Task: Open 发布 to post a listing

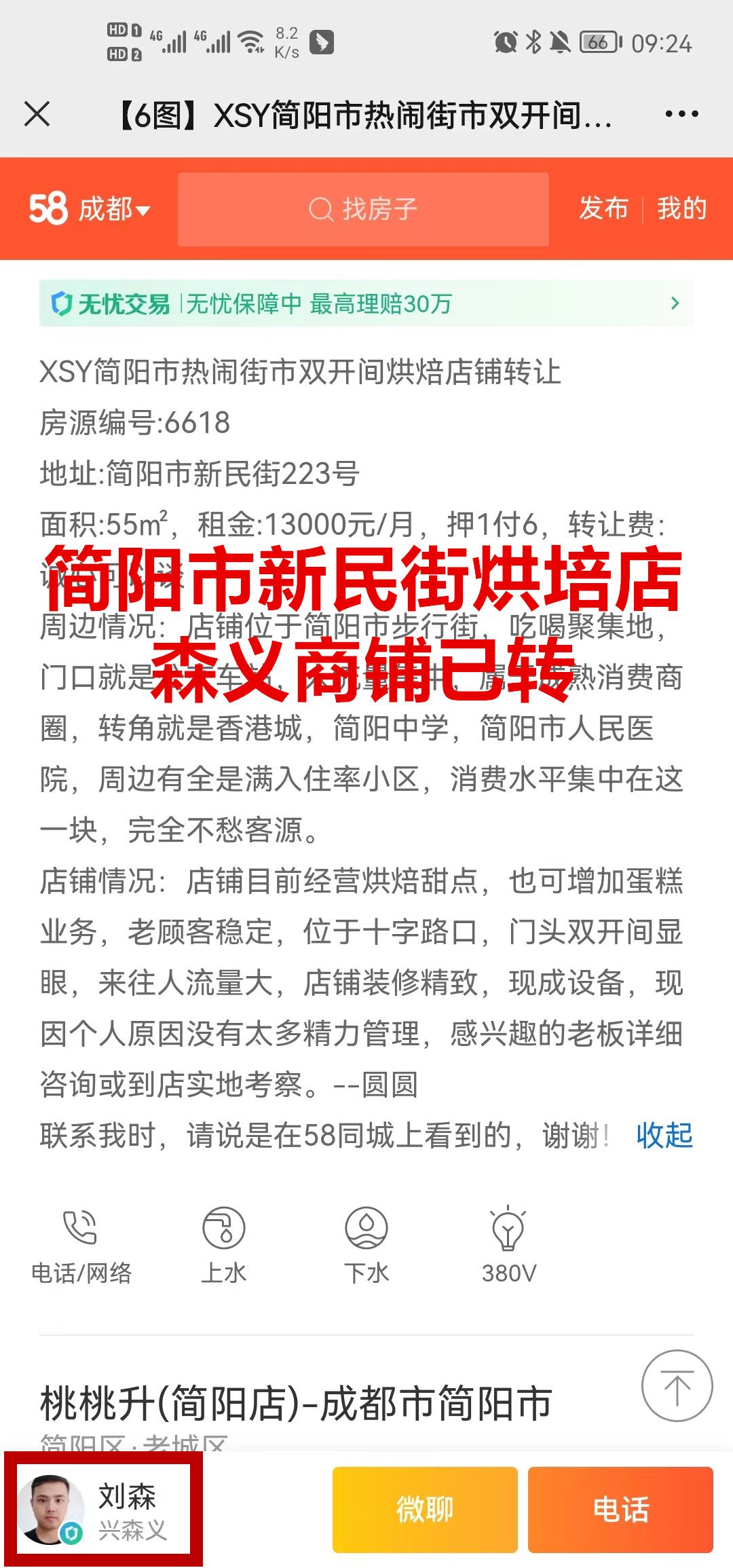Action: (x=603, y=208)
